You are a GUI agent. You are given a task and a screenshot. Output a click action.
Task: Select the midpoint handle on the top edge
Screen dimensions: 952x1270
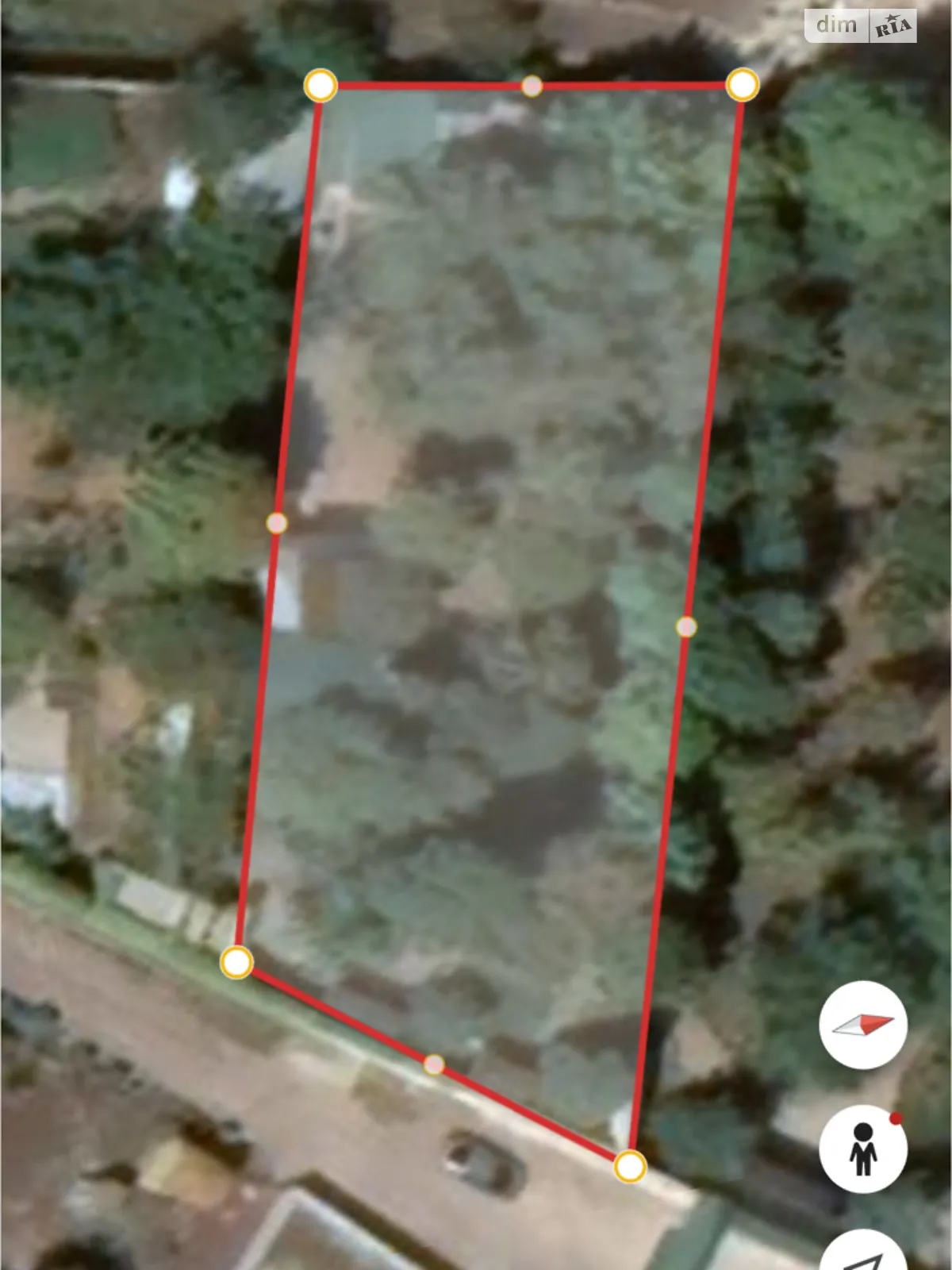click(x=532, y=86)
